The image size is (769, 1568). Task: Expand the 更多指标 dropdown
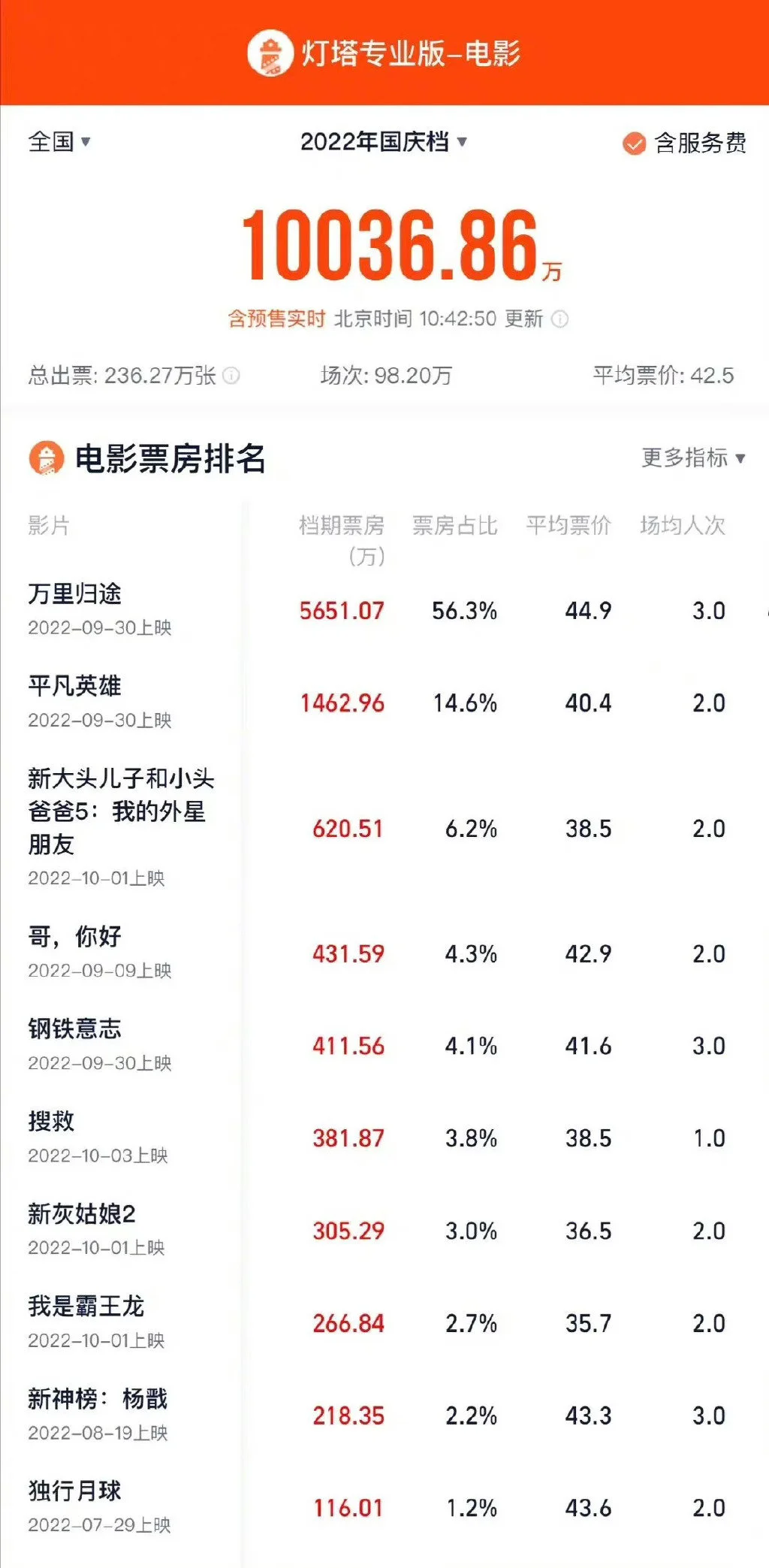pos(692,458)
